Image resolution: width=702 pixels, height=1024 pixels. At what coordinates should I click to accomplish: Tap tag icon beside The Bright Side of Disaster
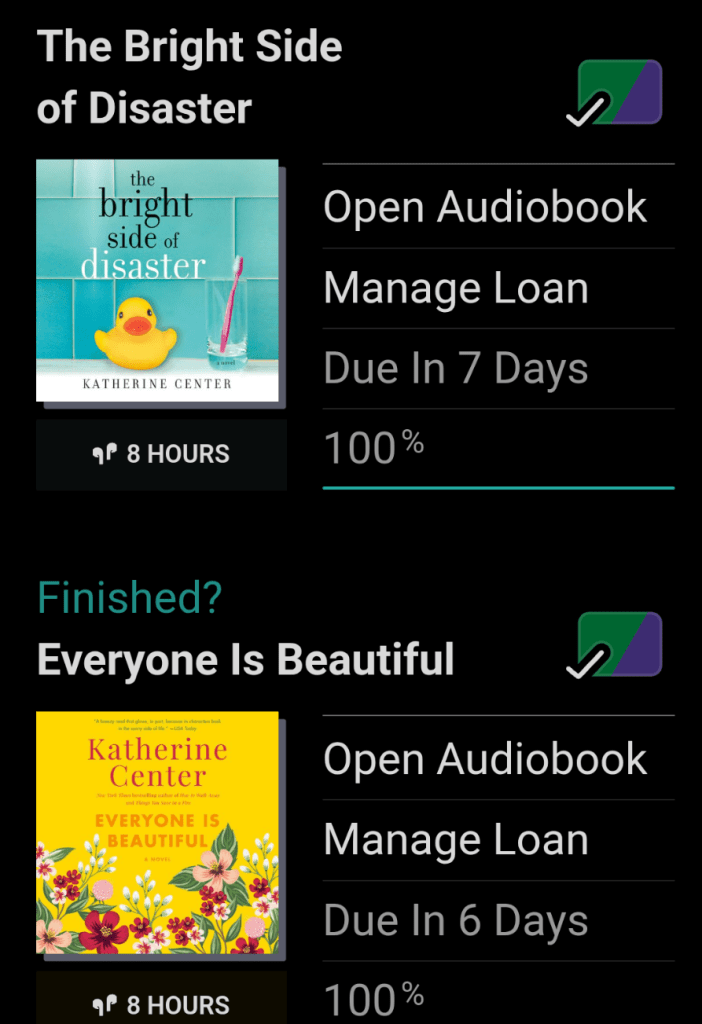click(615, 93)
